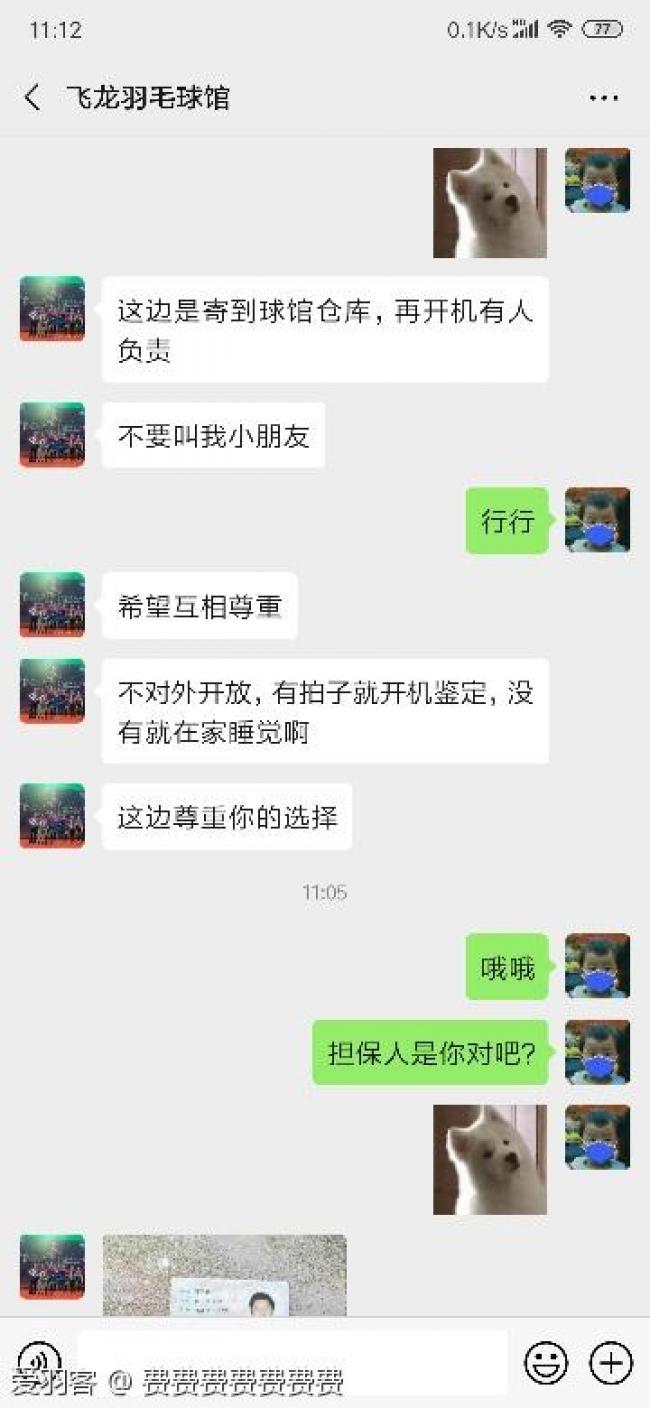View the dog sticker at top of chat
The height and width of the screenshot is (1408, 650).
click(x=489, y=203)
